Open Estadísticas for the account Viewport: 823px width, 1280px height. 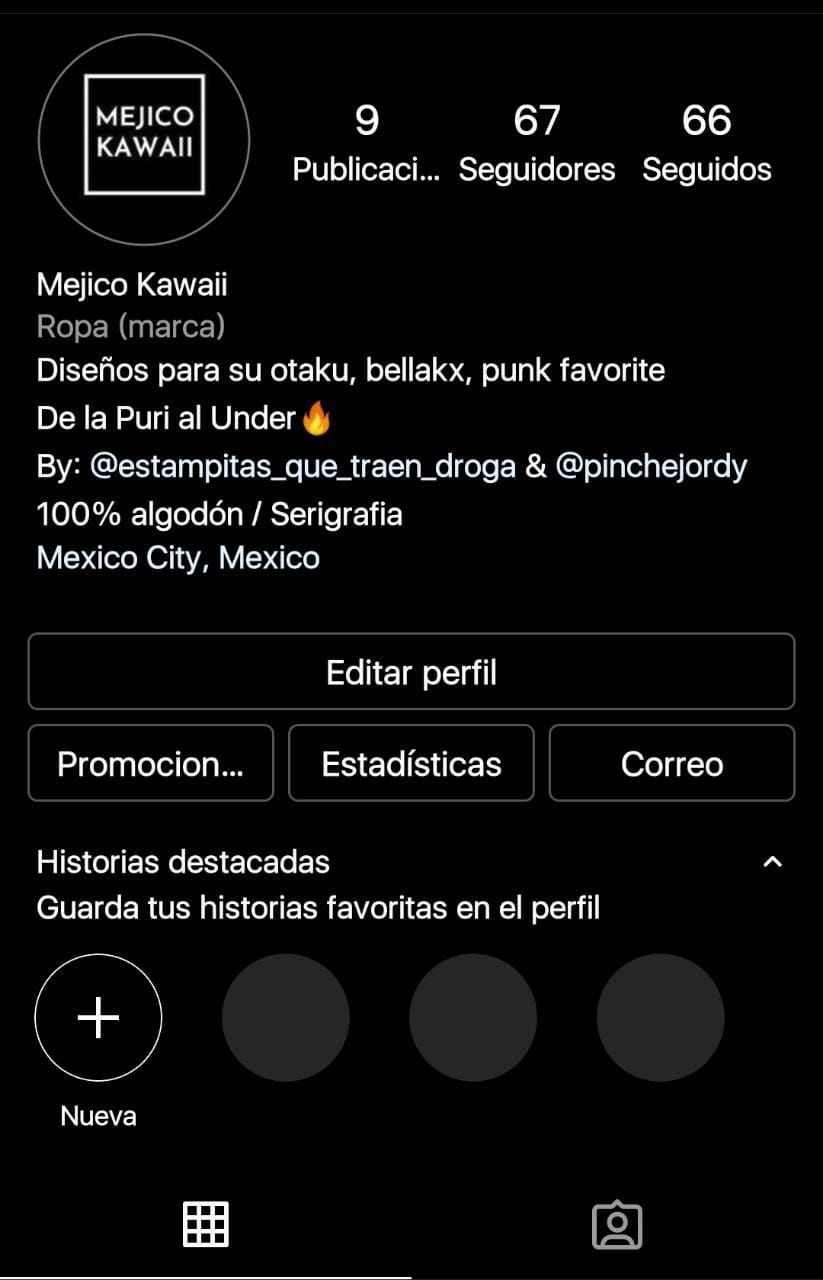point(411,764)
